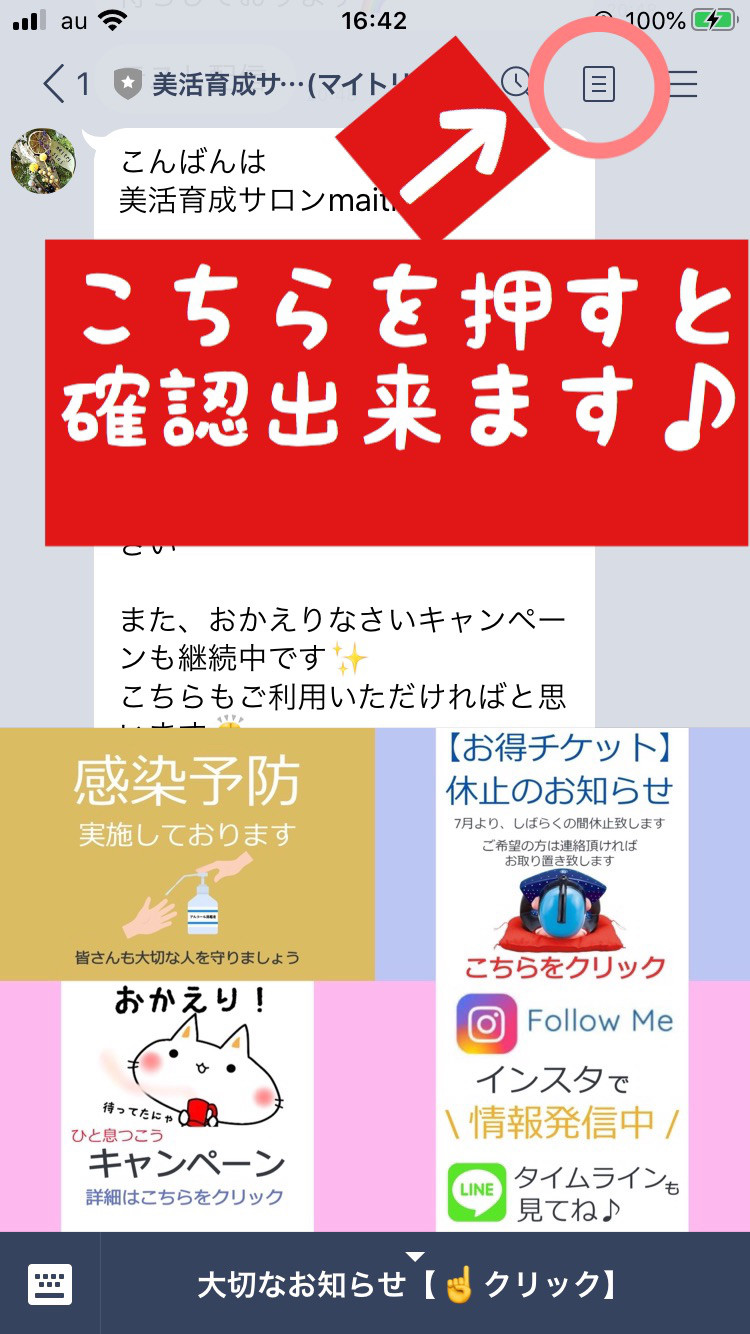Open the circled notes icon
750x1334 pixels.
pyautogui.click(x=598, y=84)
